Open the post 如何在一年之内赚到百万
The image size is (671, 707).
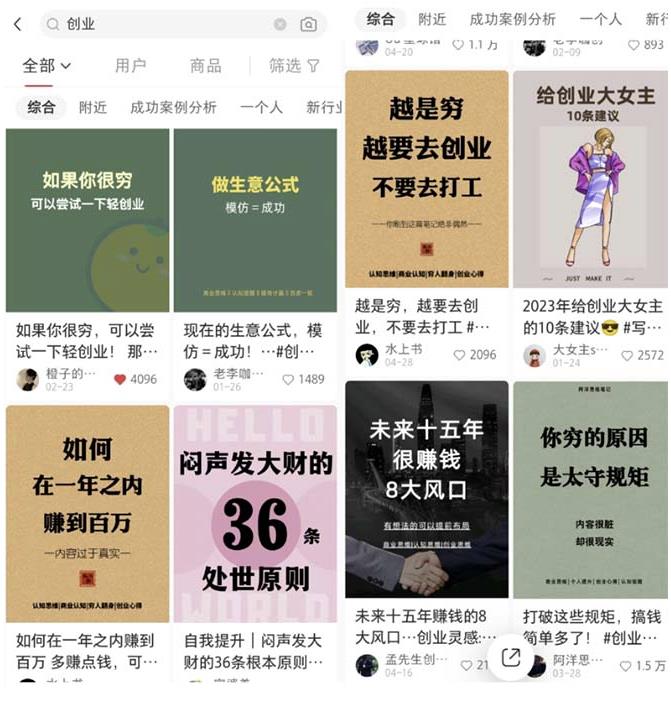pos(87,513)
